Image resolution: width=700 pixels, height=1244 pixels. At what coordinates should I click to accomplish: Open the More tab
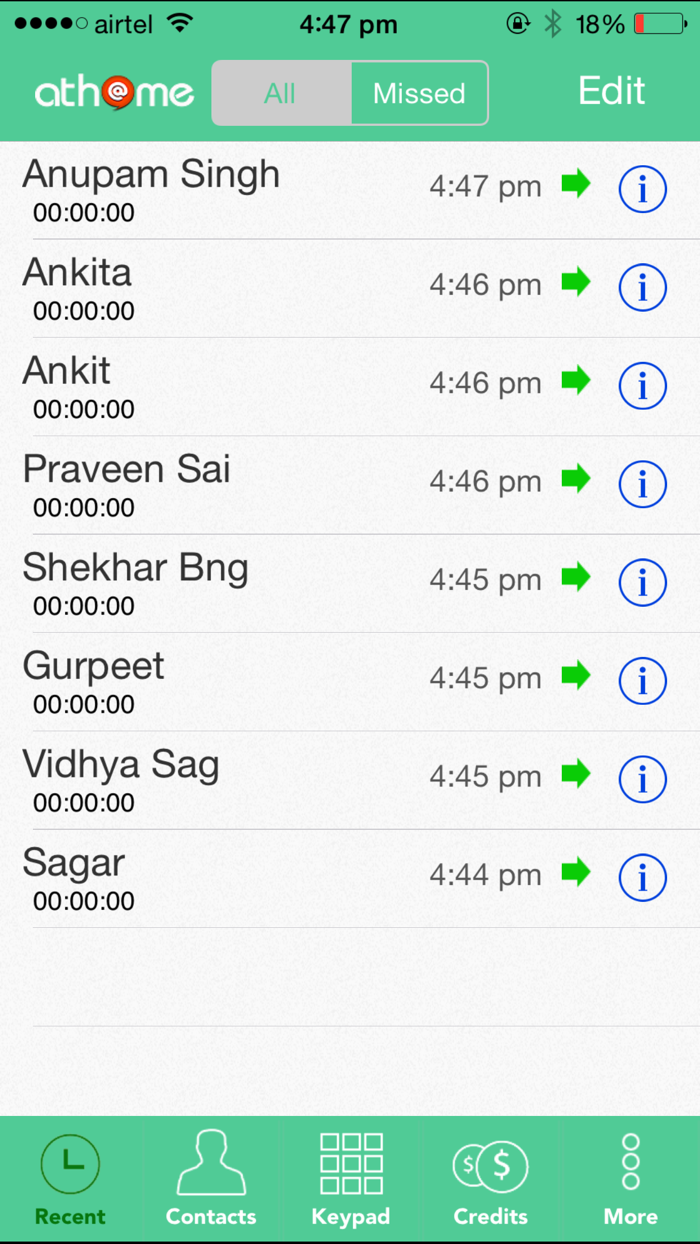pyautogui.click(x=630, y=1179)
